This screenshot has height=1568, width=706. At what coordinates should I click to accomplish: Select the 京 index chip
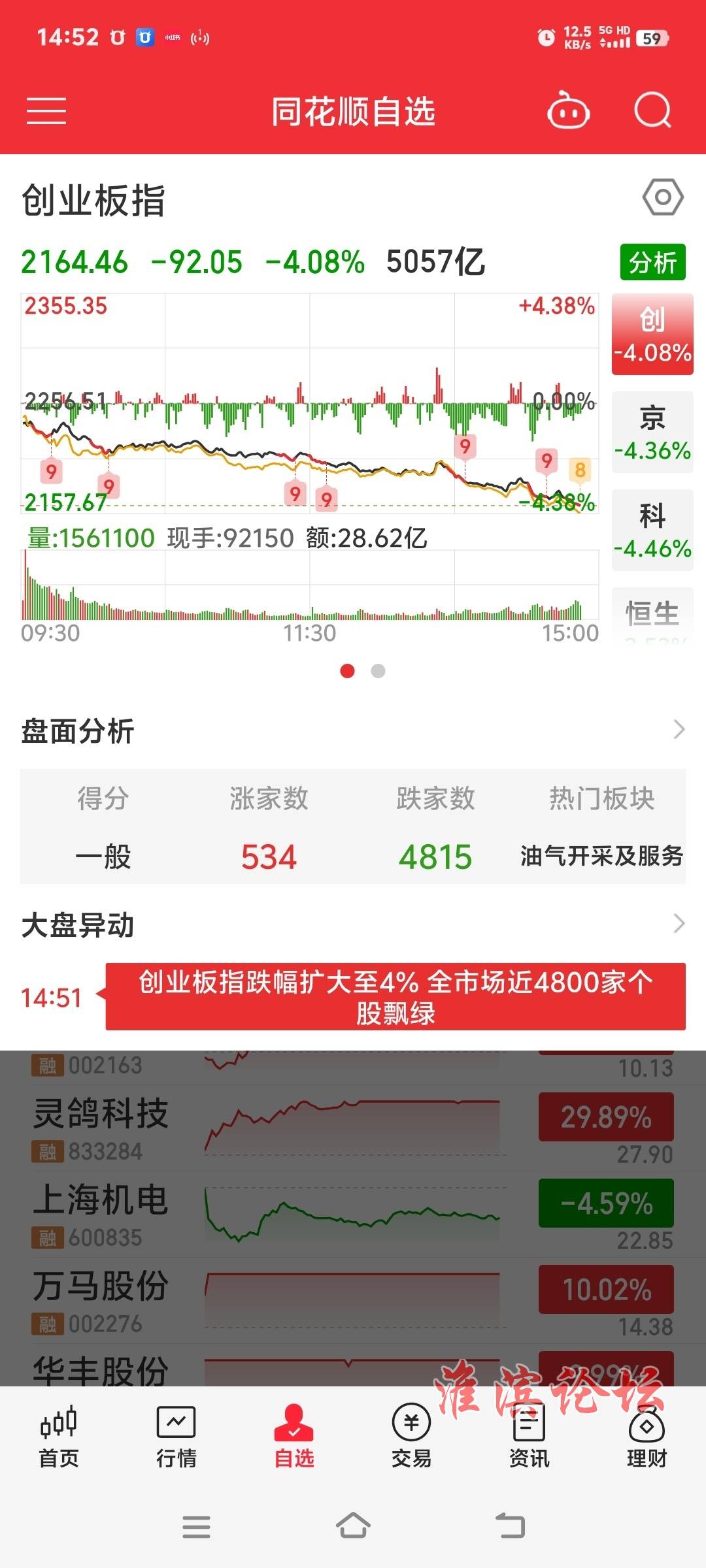tap(652, 432)
